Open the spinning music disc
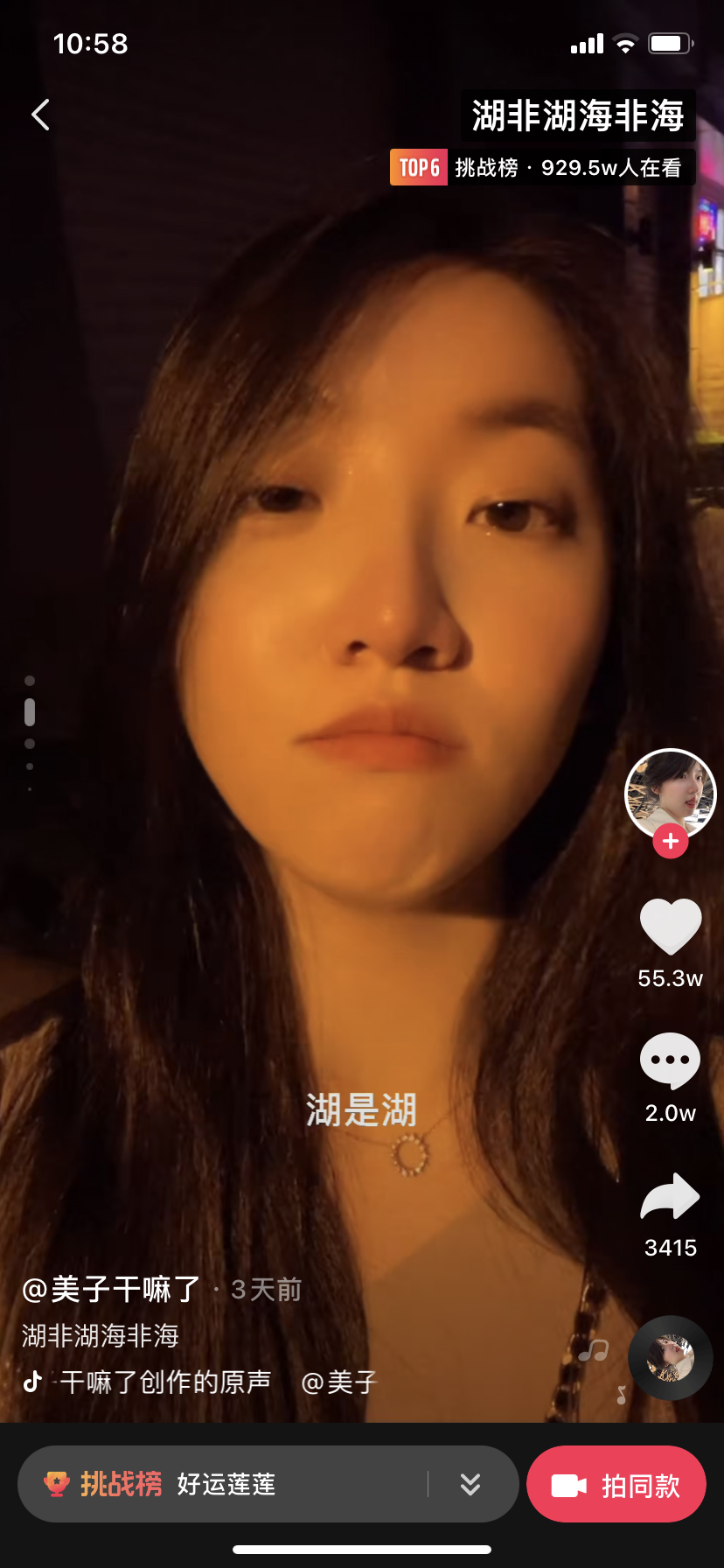Image resolution: width=724 pixels, height=1568 pixels. pos(671,1358)
